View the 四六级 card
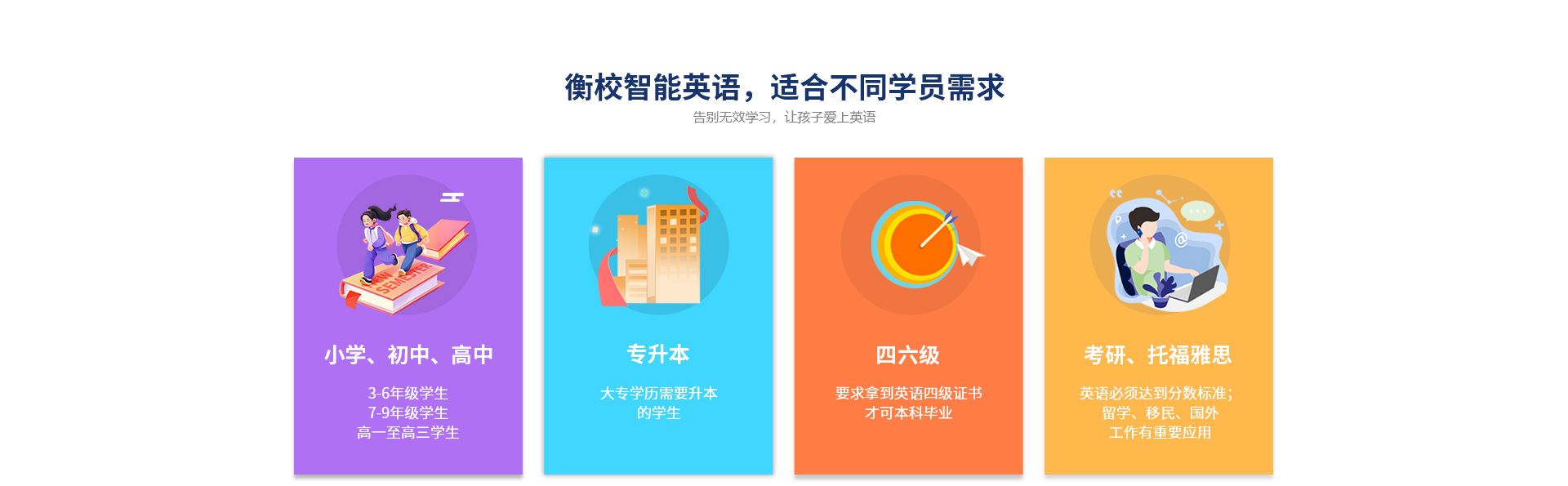1568x486 pixels. [908, 315]
